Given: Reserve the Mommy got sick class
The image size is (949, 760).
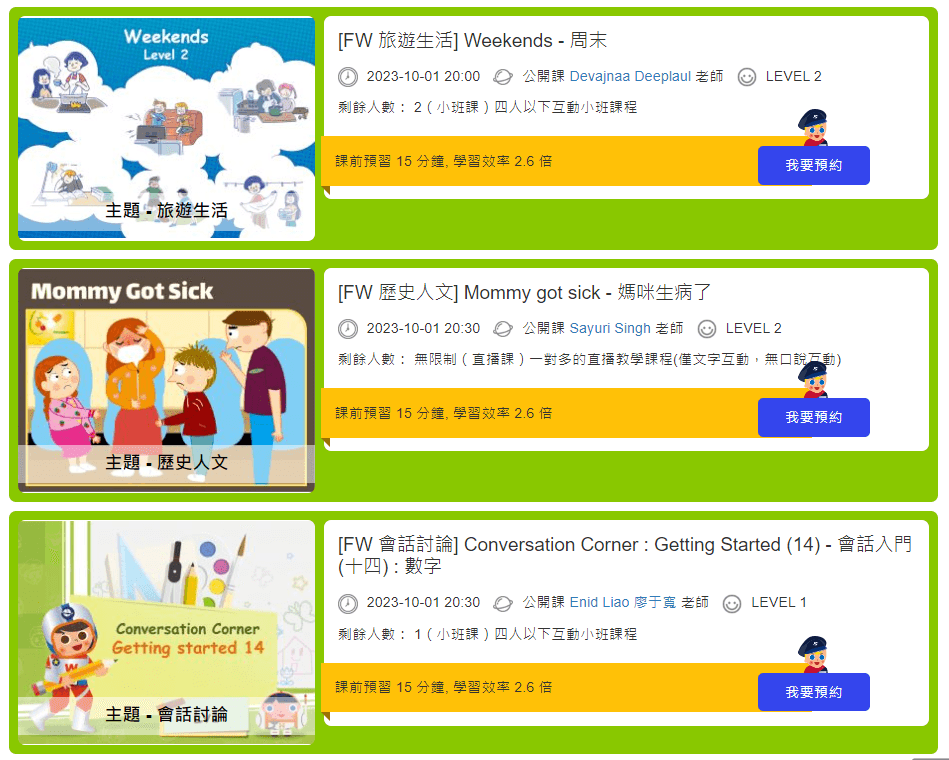Looking at the screenshot, I should 813,418.
